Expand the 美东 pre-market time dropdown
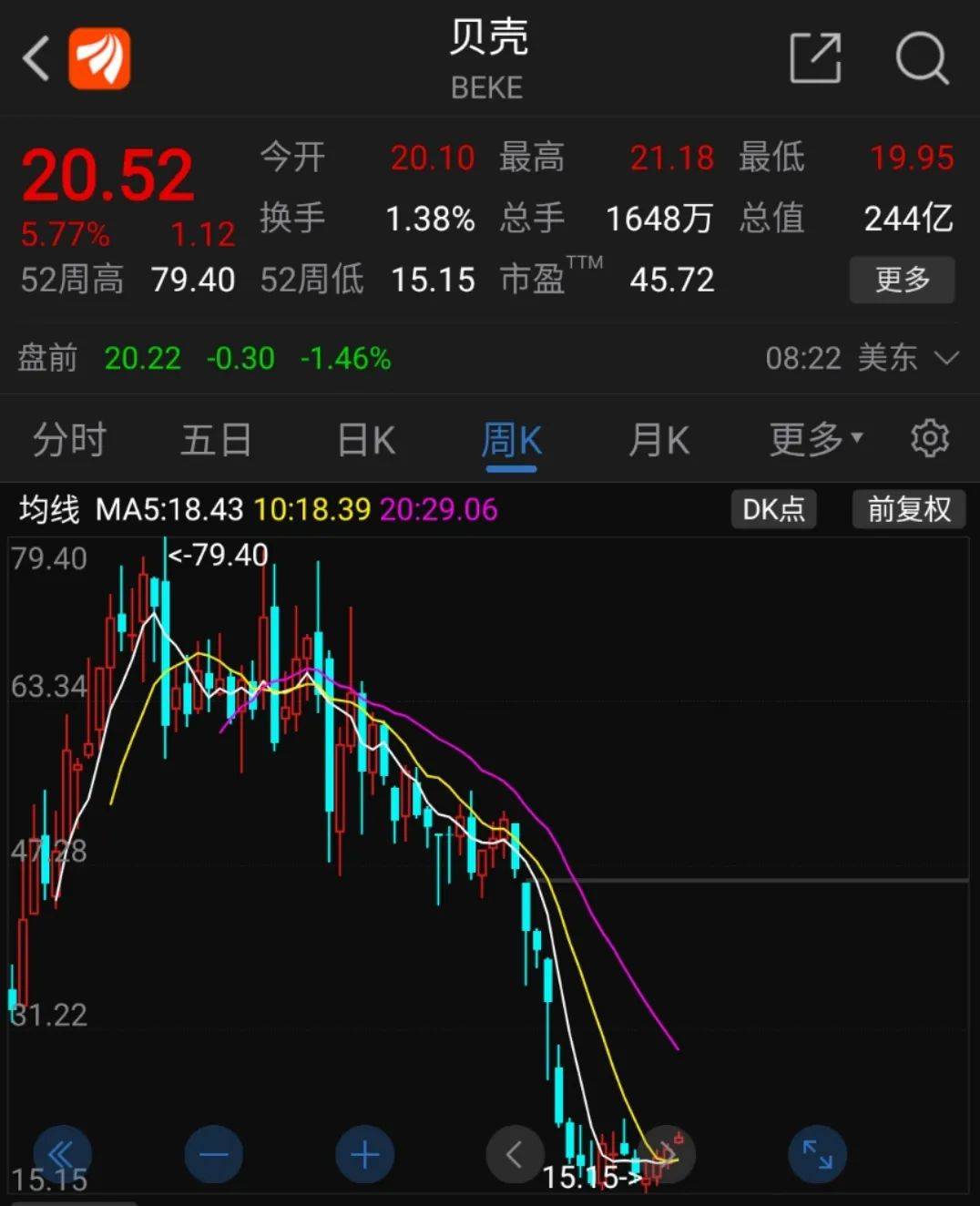 tap(947, 358)
